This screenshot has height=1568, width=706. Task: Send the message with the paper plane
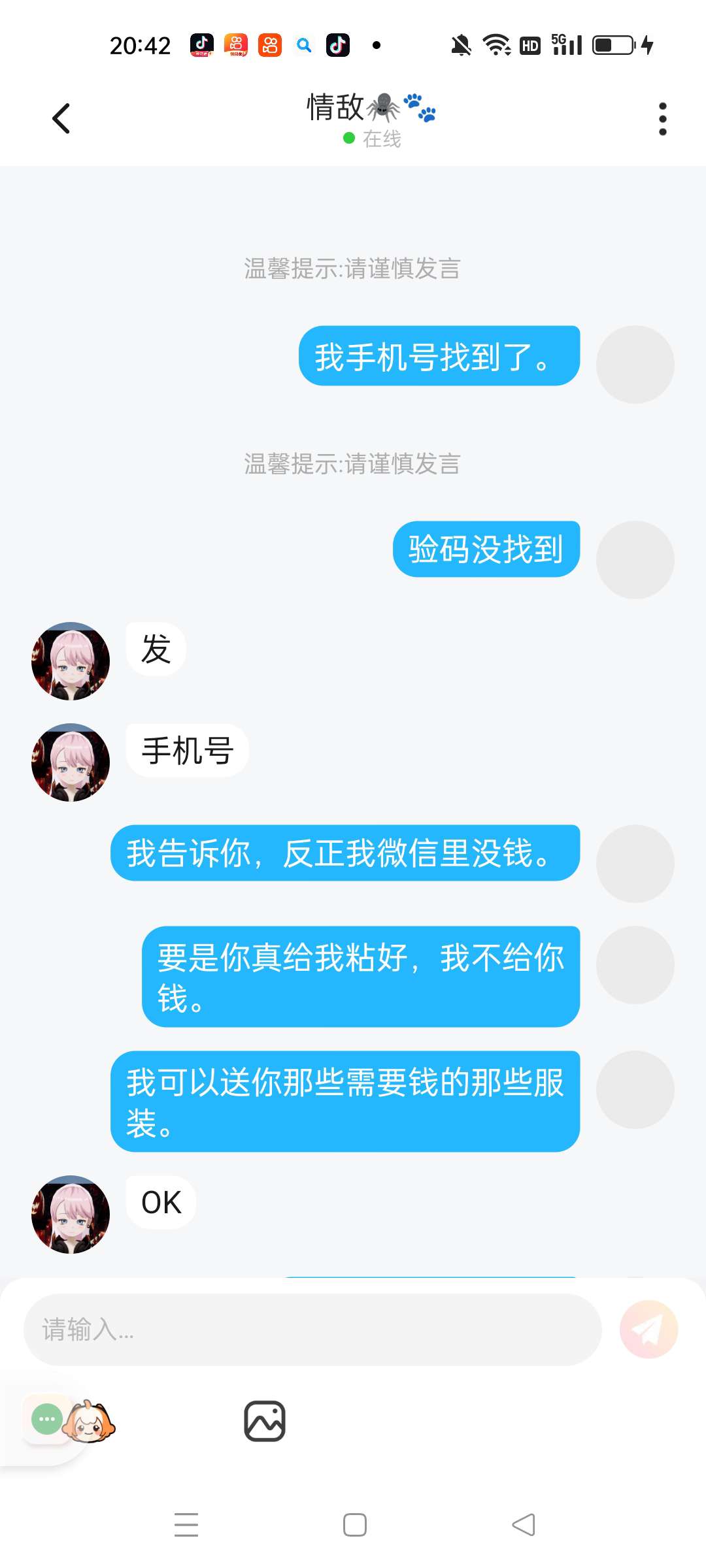648,1330
